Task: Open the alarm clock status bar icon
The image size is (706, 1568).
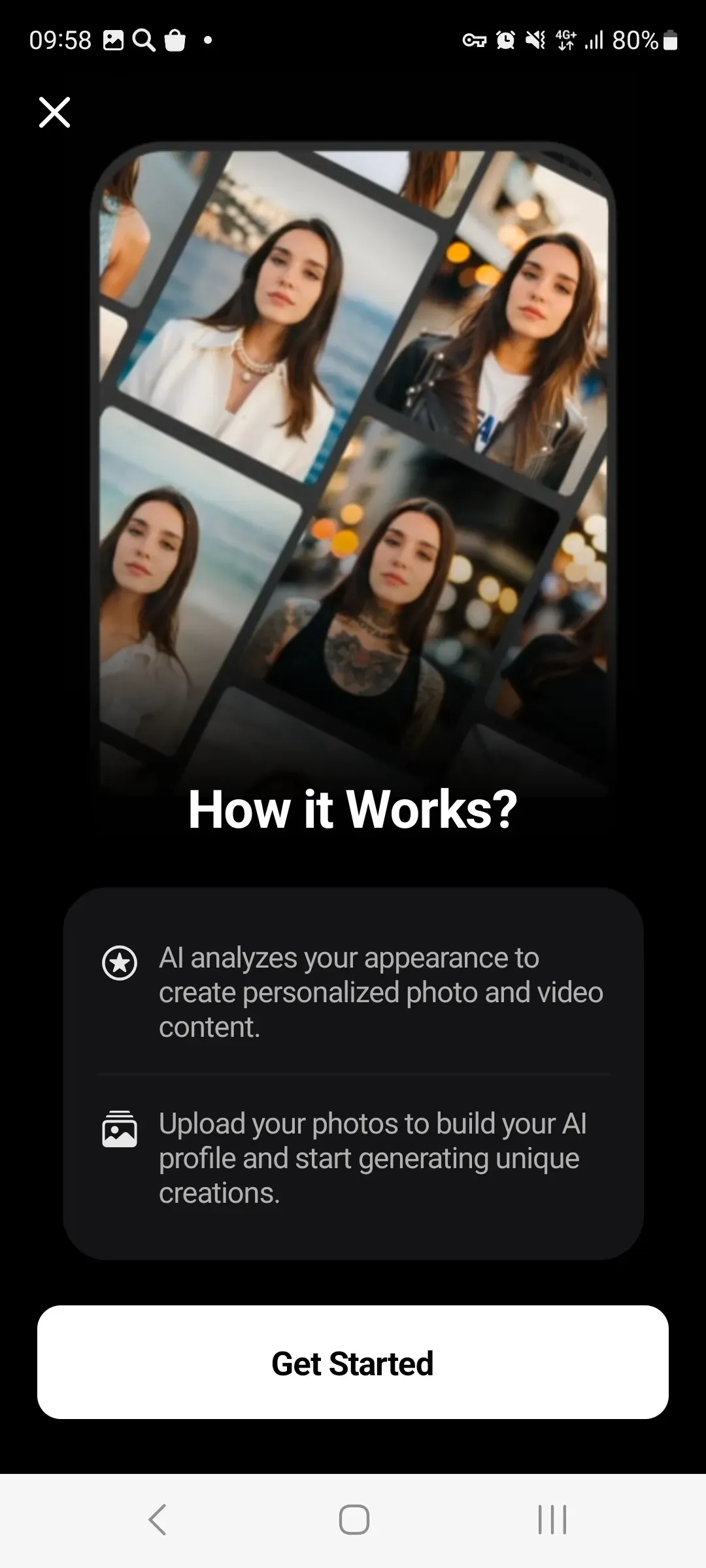Action: point(504,41)
